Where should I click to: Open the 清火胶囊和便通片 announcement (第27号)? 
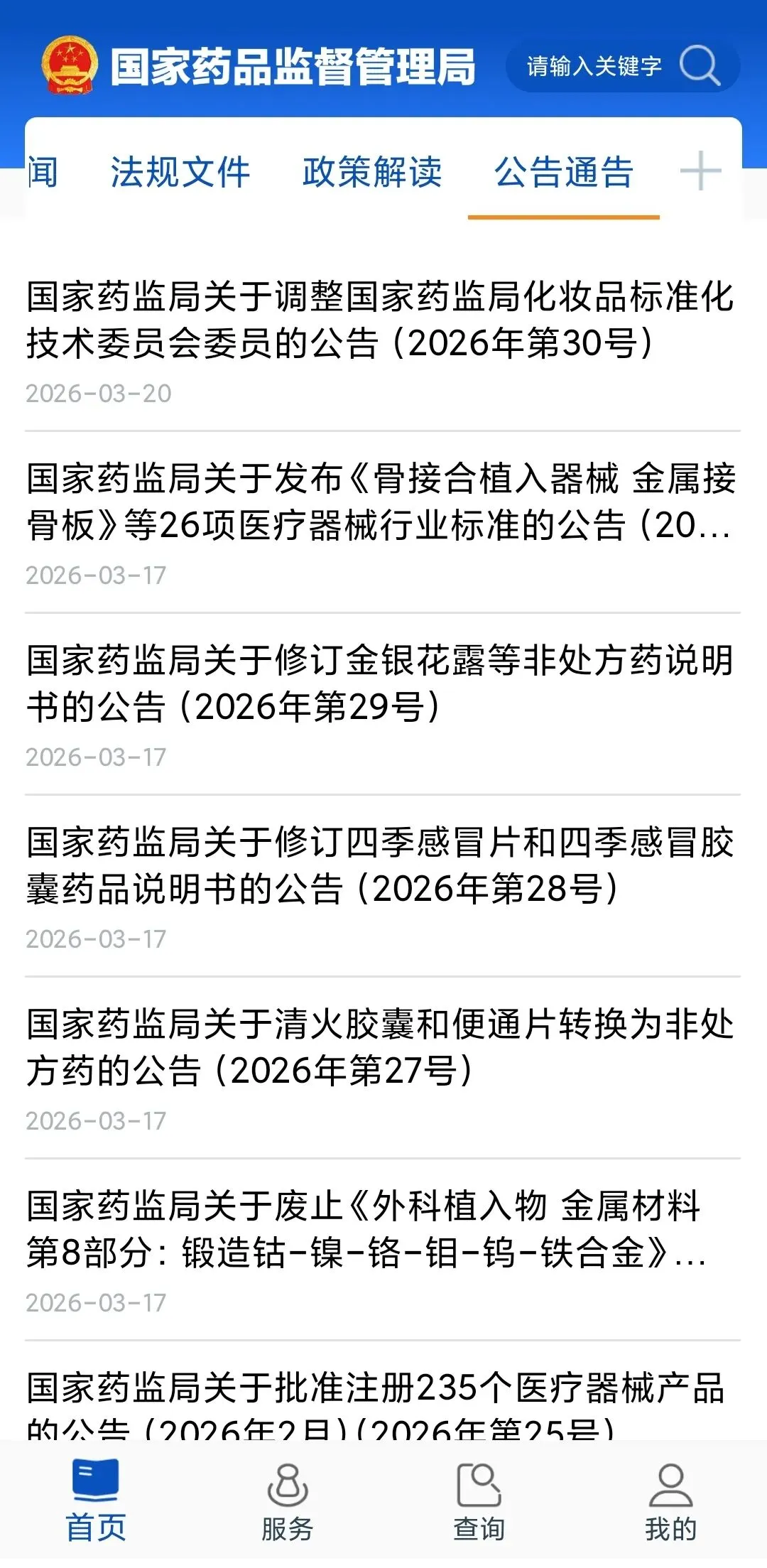381,1047
